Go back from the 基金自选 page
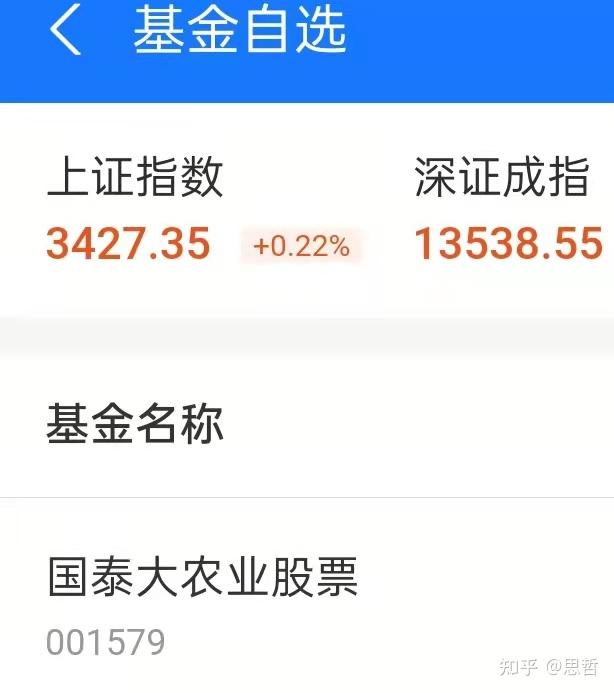This screenshot has height=693, width=614. click(x=65, y=29)
